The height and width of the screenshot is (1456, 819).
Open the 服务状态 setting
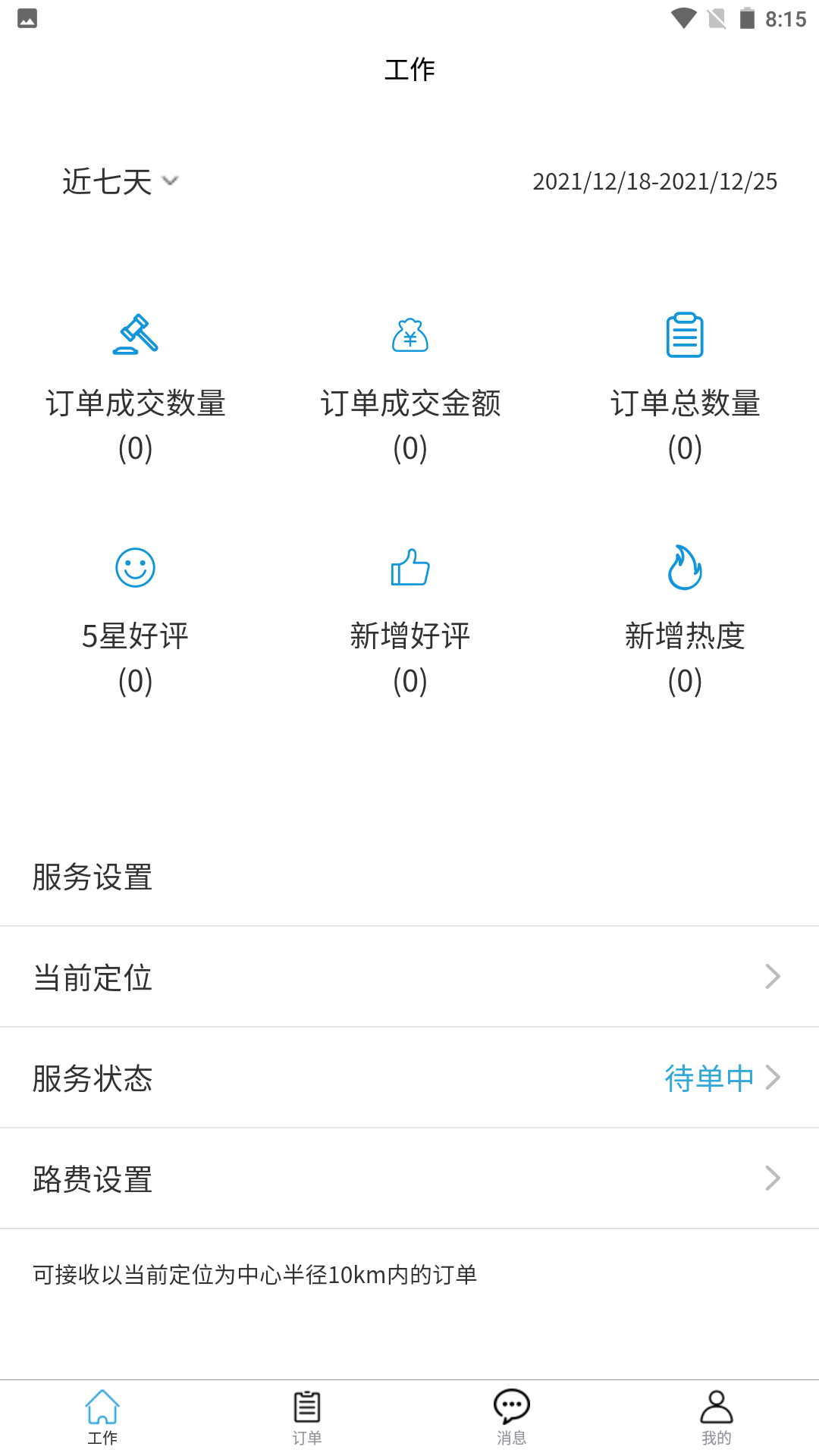(x=409, y=1078)
